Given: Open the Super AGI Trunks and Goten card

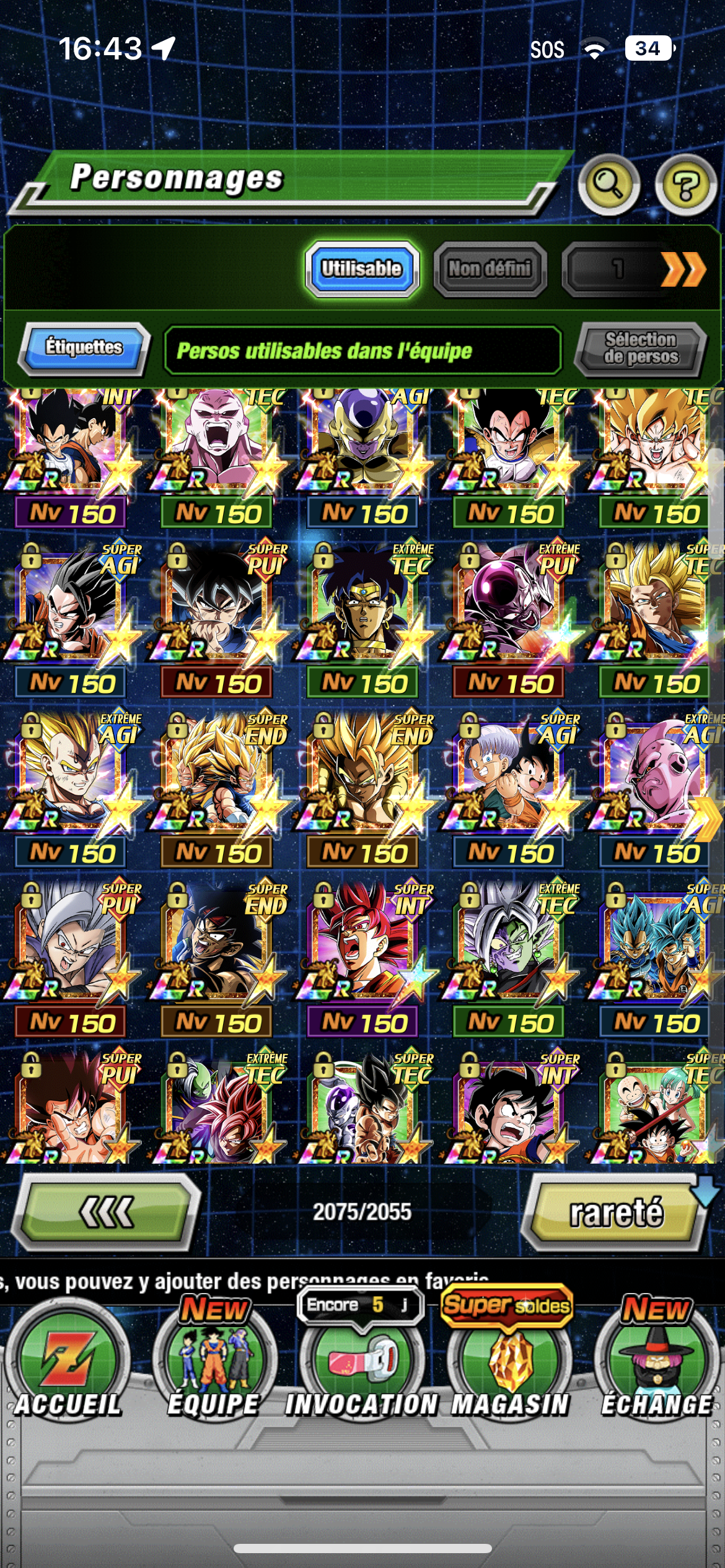Looking at the screenshot, I should 509,777.
